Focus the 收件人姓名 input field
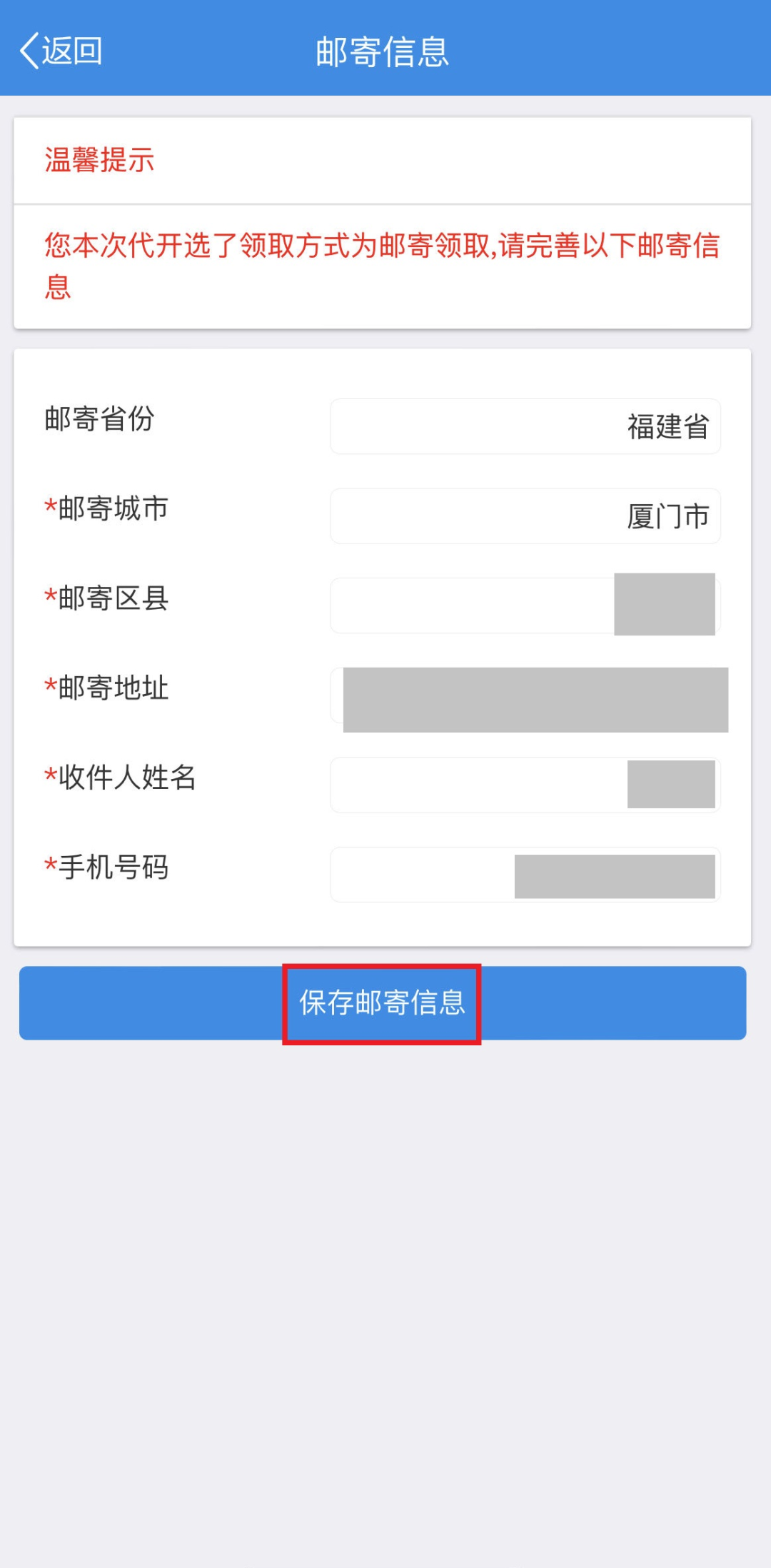This screenshot has height=1568, width=771. 525,785
